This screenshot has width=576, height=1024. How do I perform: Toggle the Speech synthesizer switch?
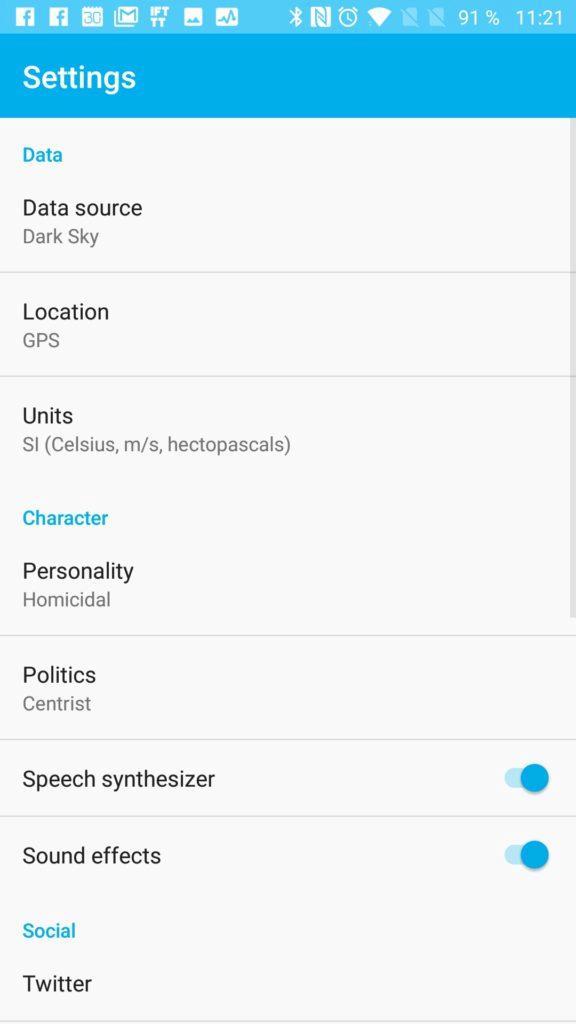click(526, 778)
